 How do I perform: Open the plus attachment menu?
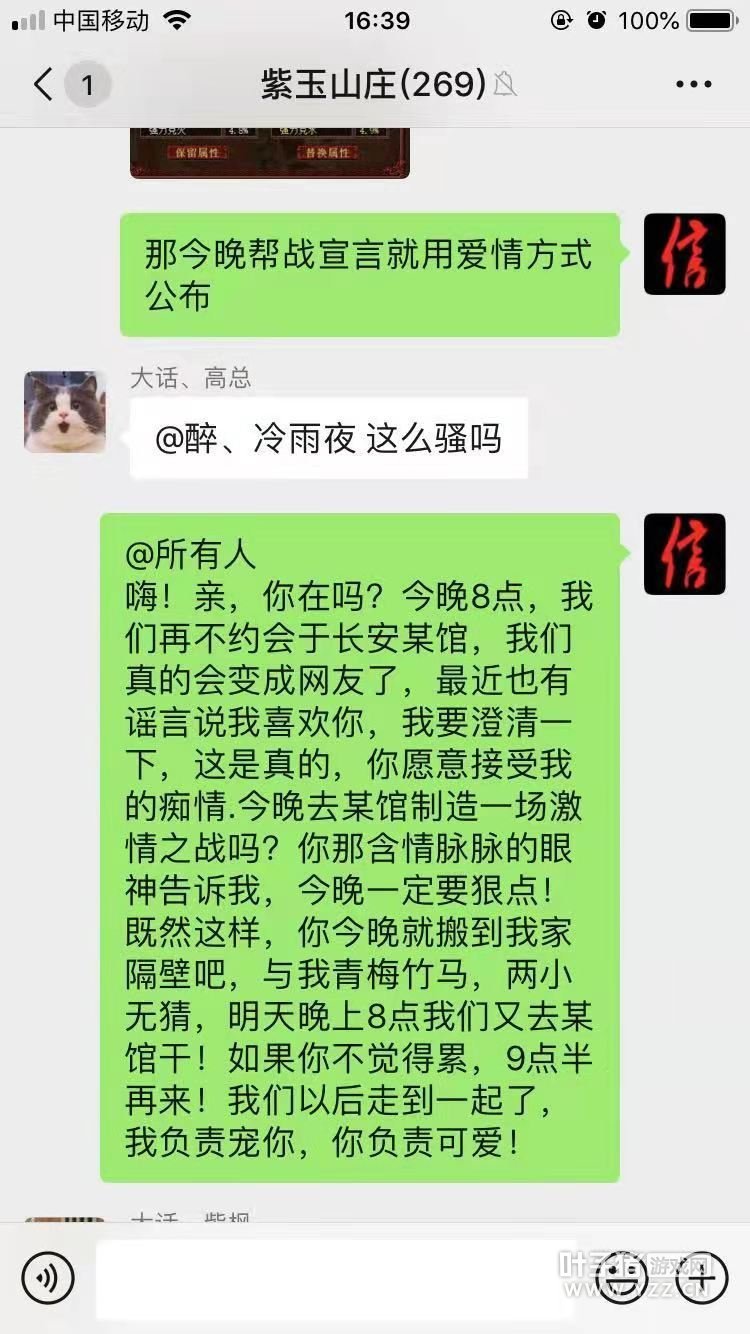point(701,1277)
